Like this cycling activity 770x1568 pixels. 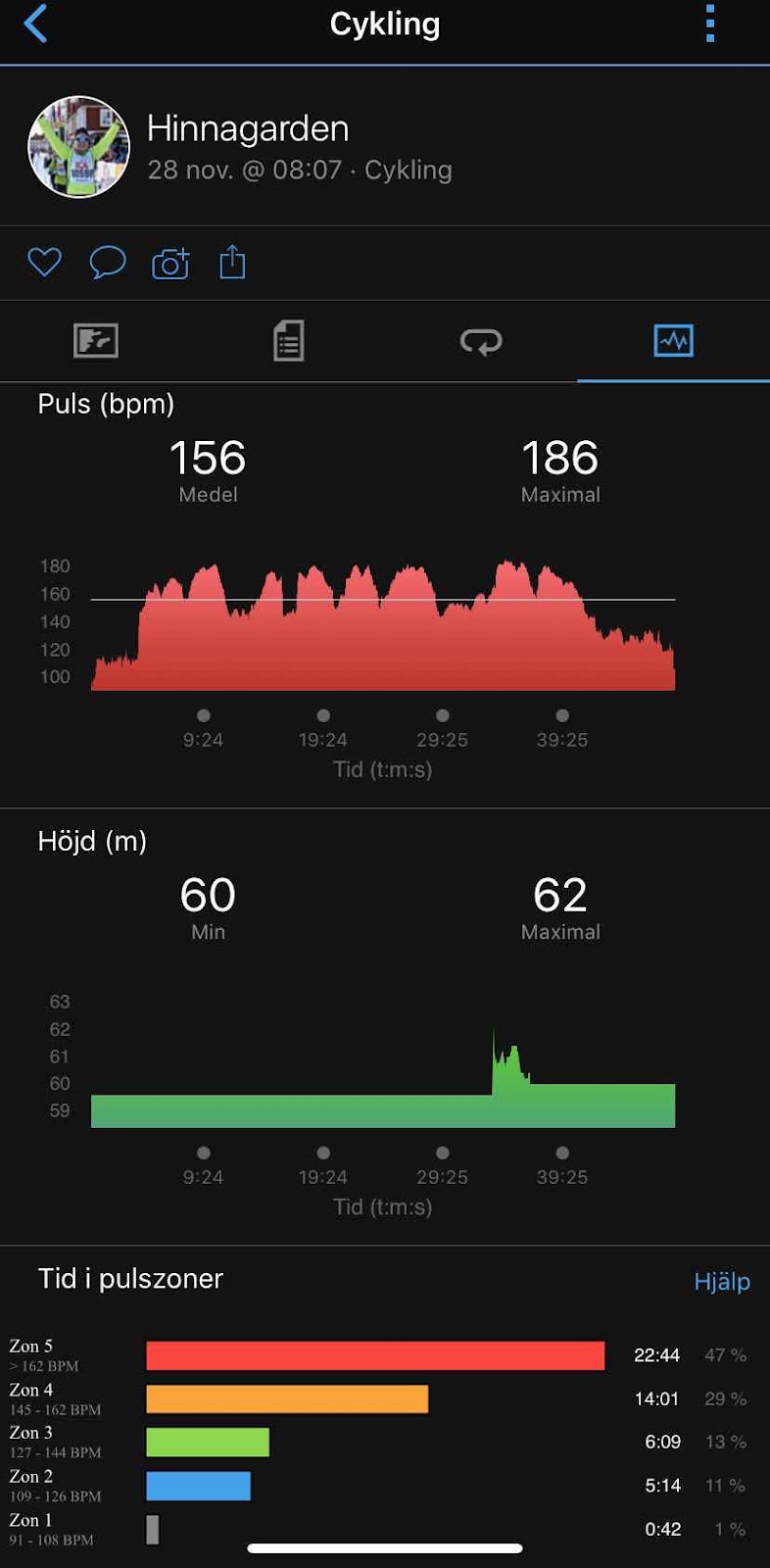[44, 262]
